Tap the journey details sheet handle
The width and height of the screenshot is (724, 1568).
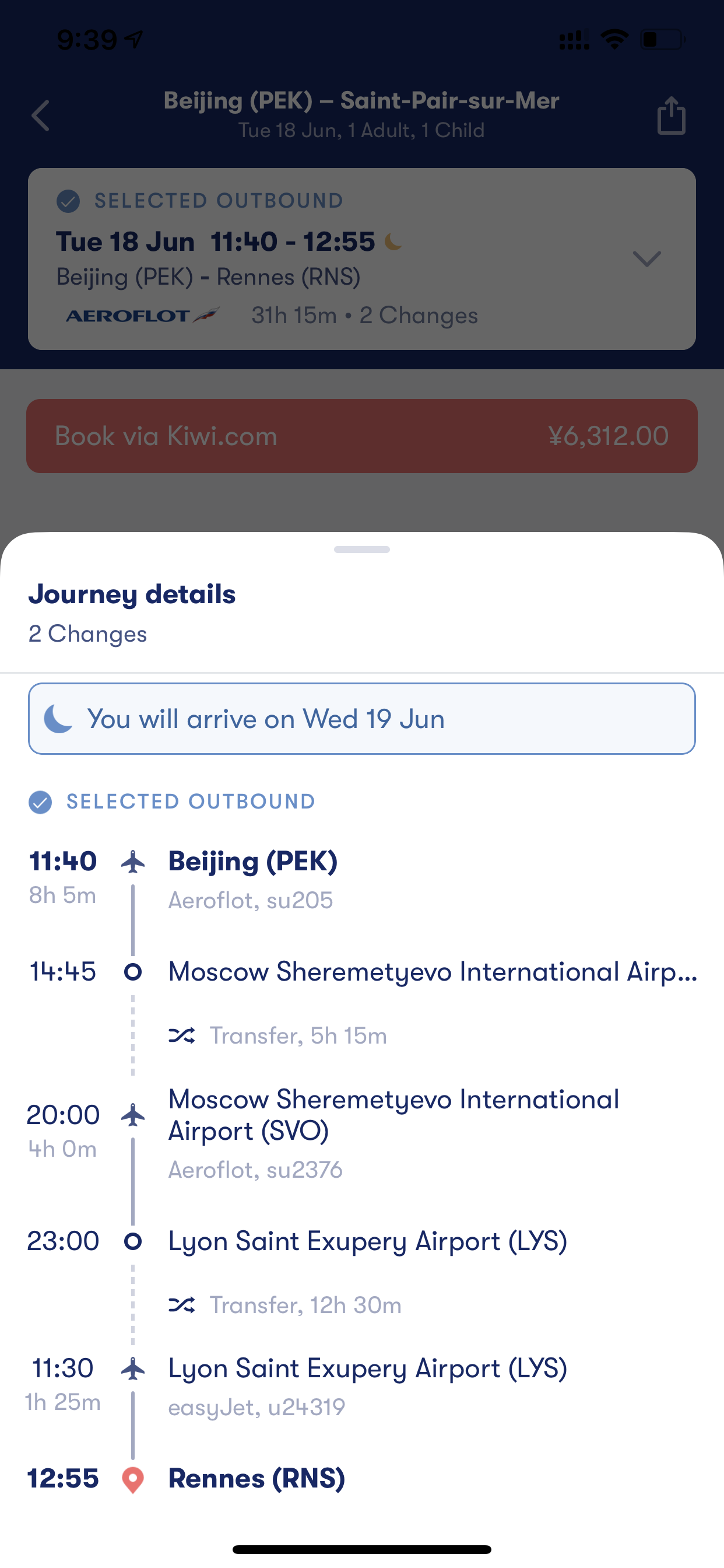click(362, 549)
